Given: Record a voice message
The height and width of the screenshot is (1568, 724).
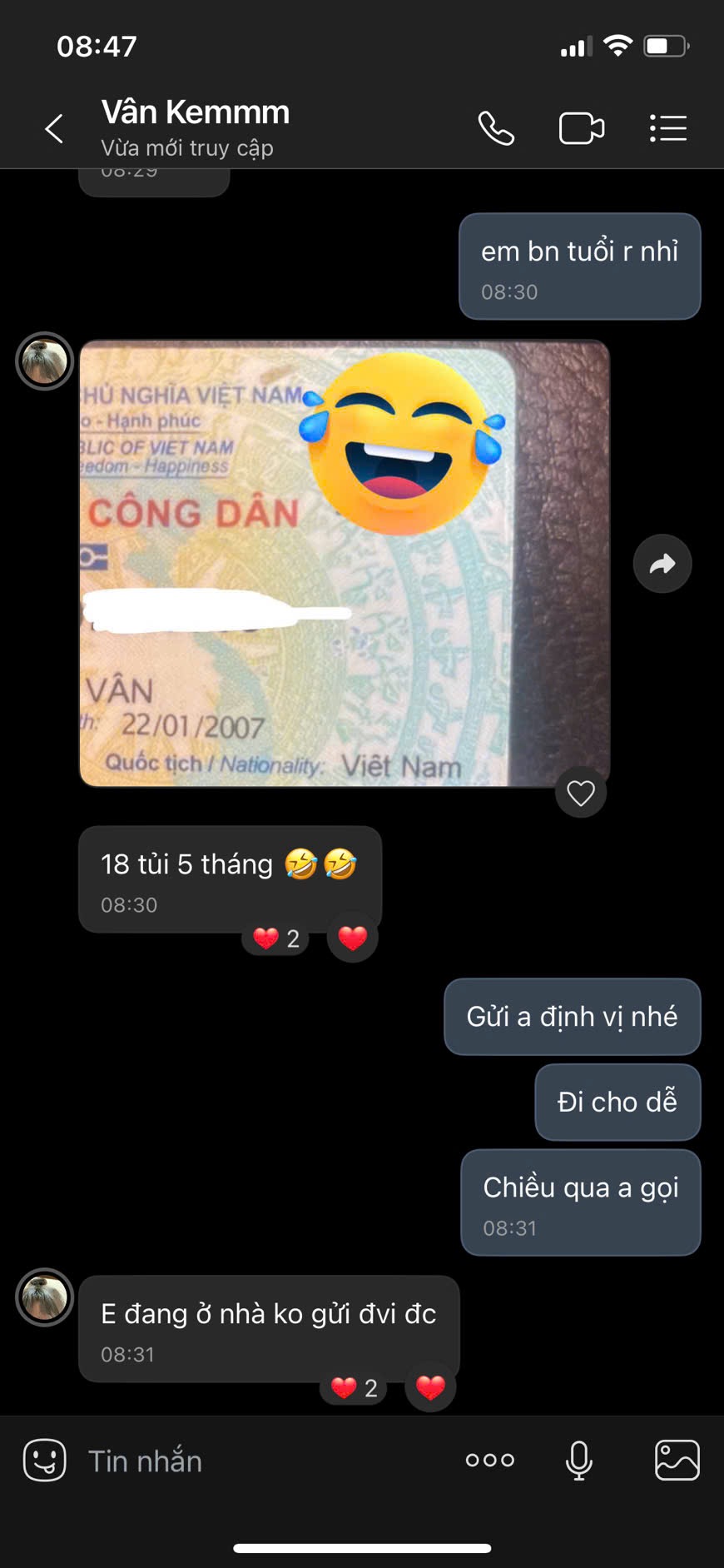Looking at the screenshot, I should (x=578, y=1461).
